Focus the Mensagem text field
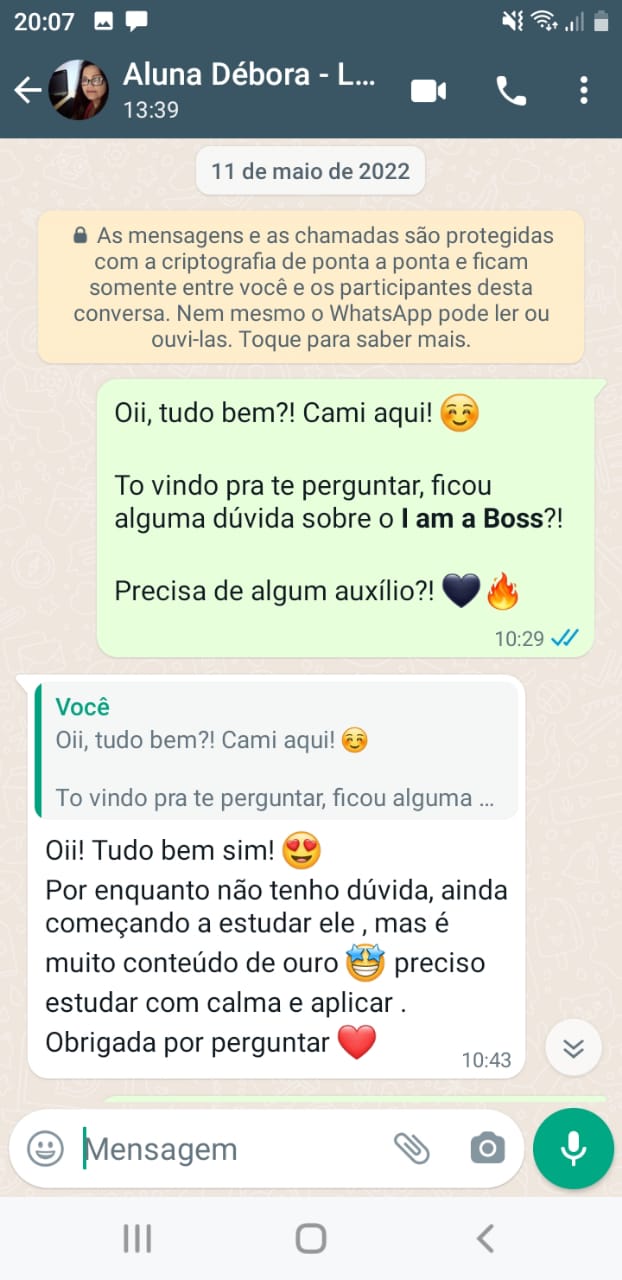The height and width of the screenshot is (1280, 622). click(230, 1149)
